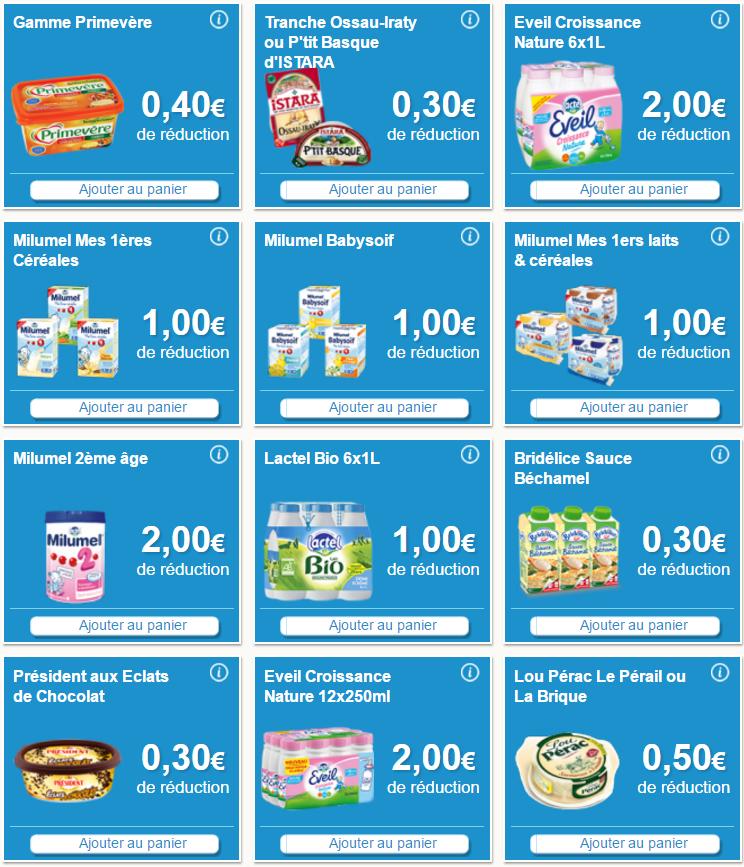744x867 pixels.
Task: Open info icon for Milumel 2ème âge
Action: (x=219, y=455)
